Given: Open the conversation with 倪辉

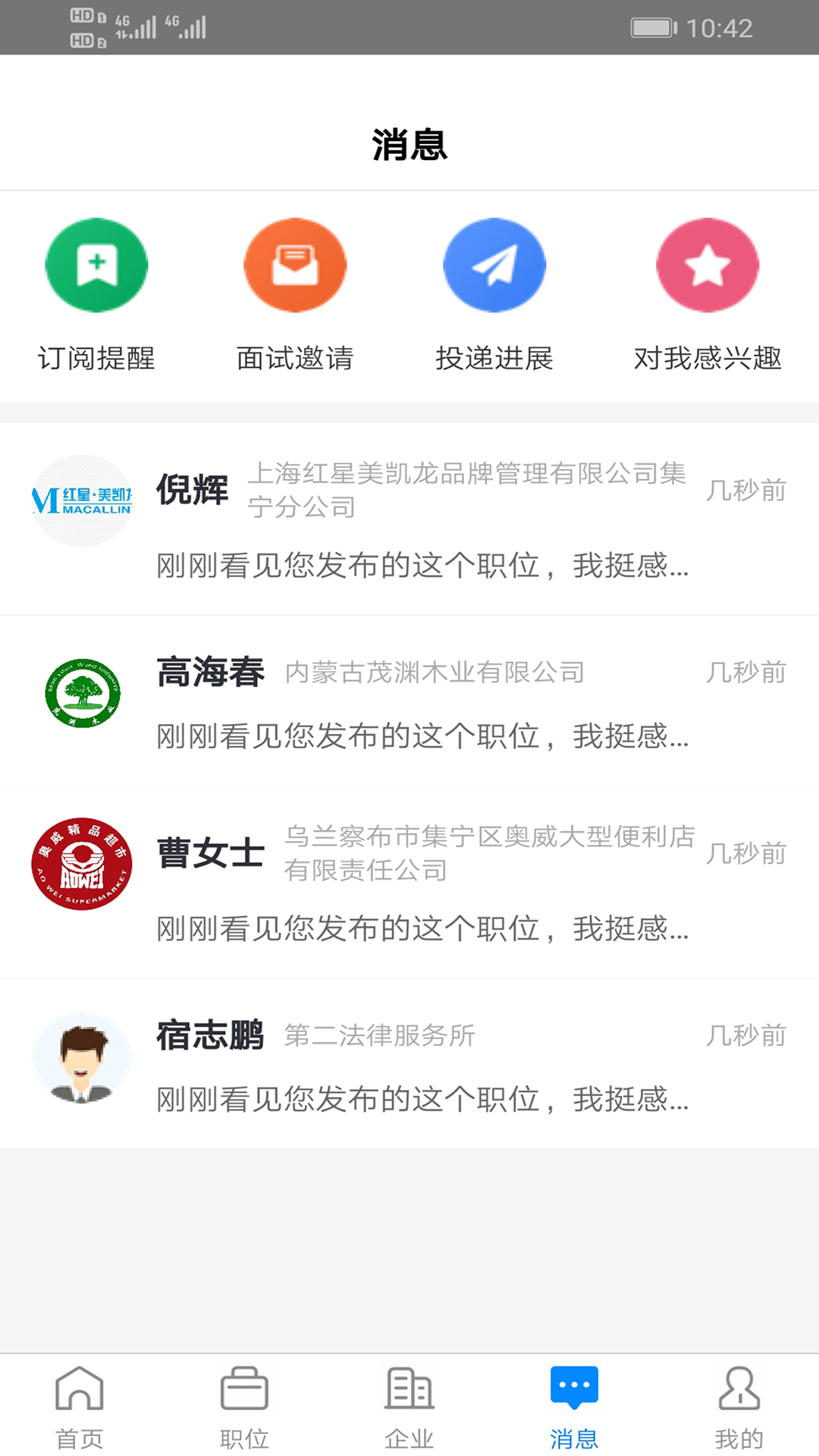Looking at the screenshot, I should point(409,519).
